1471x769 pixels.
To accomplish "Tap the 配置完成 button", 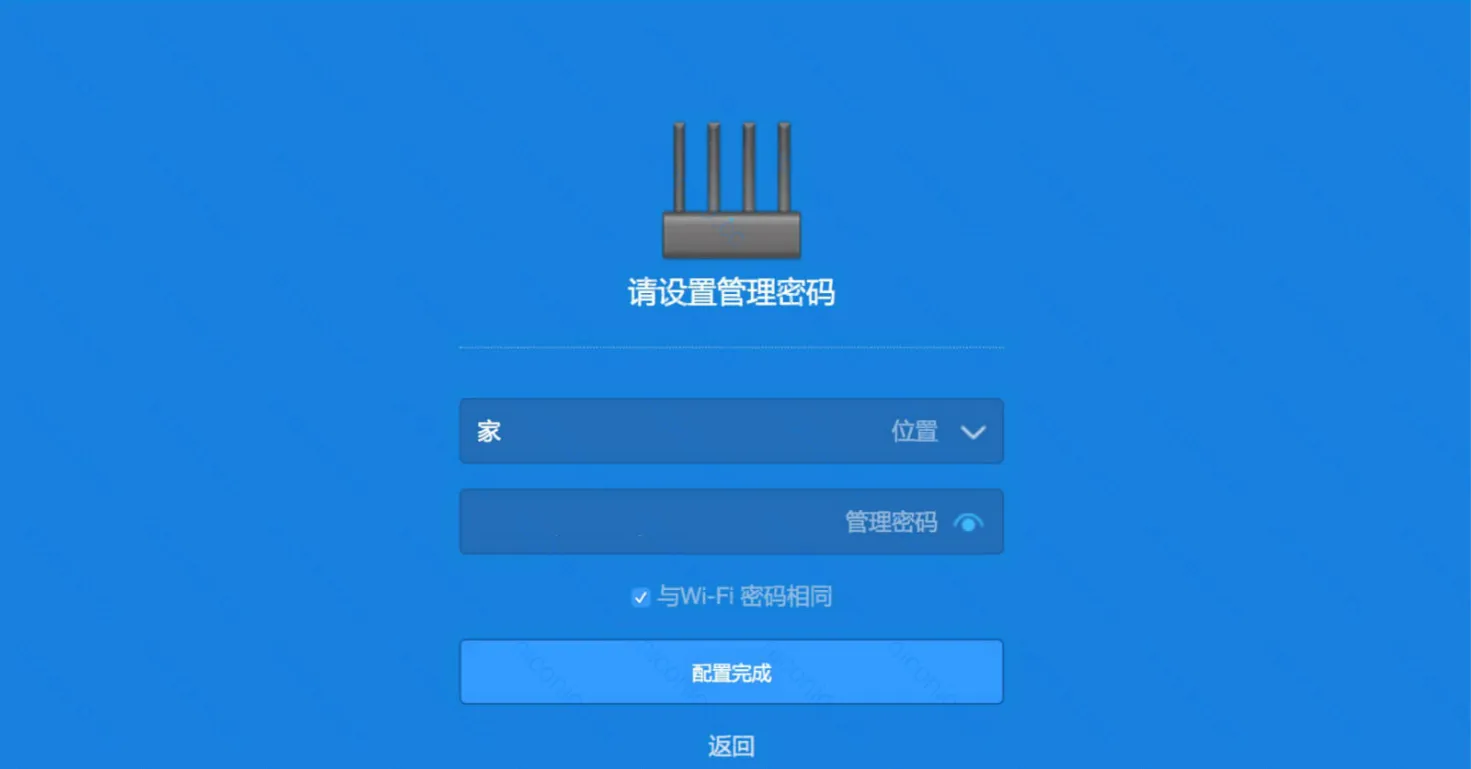I will point(731,673).
